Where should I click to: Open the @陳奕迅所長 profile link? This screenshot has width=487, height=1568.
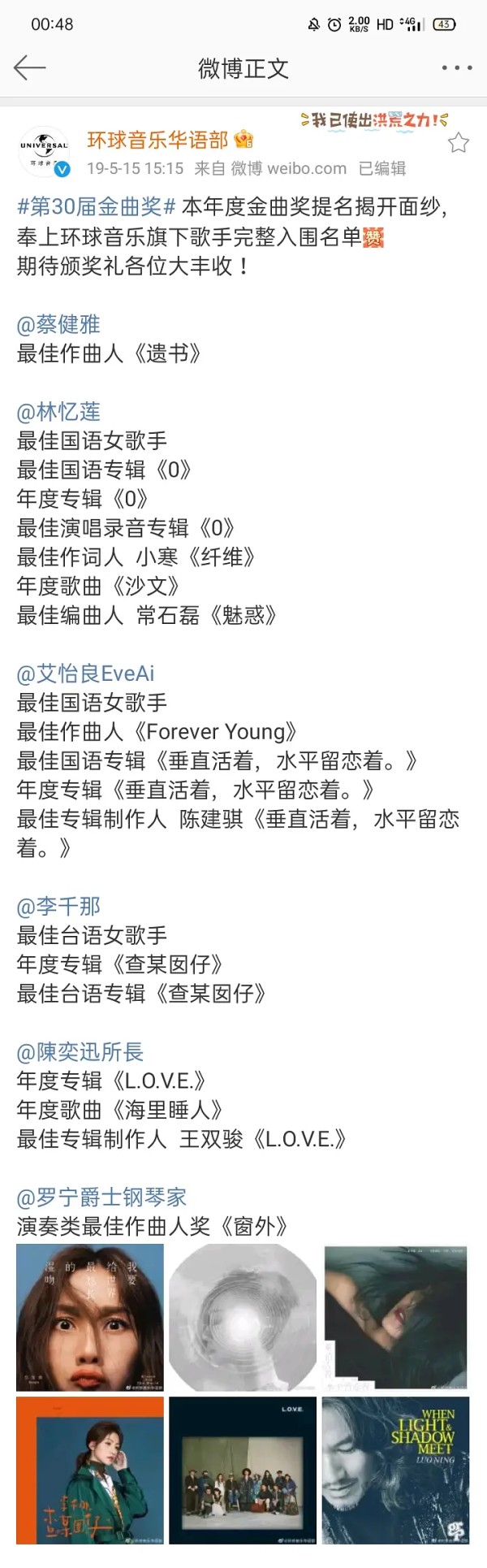(x=80, y=1052)
